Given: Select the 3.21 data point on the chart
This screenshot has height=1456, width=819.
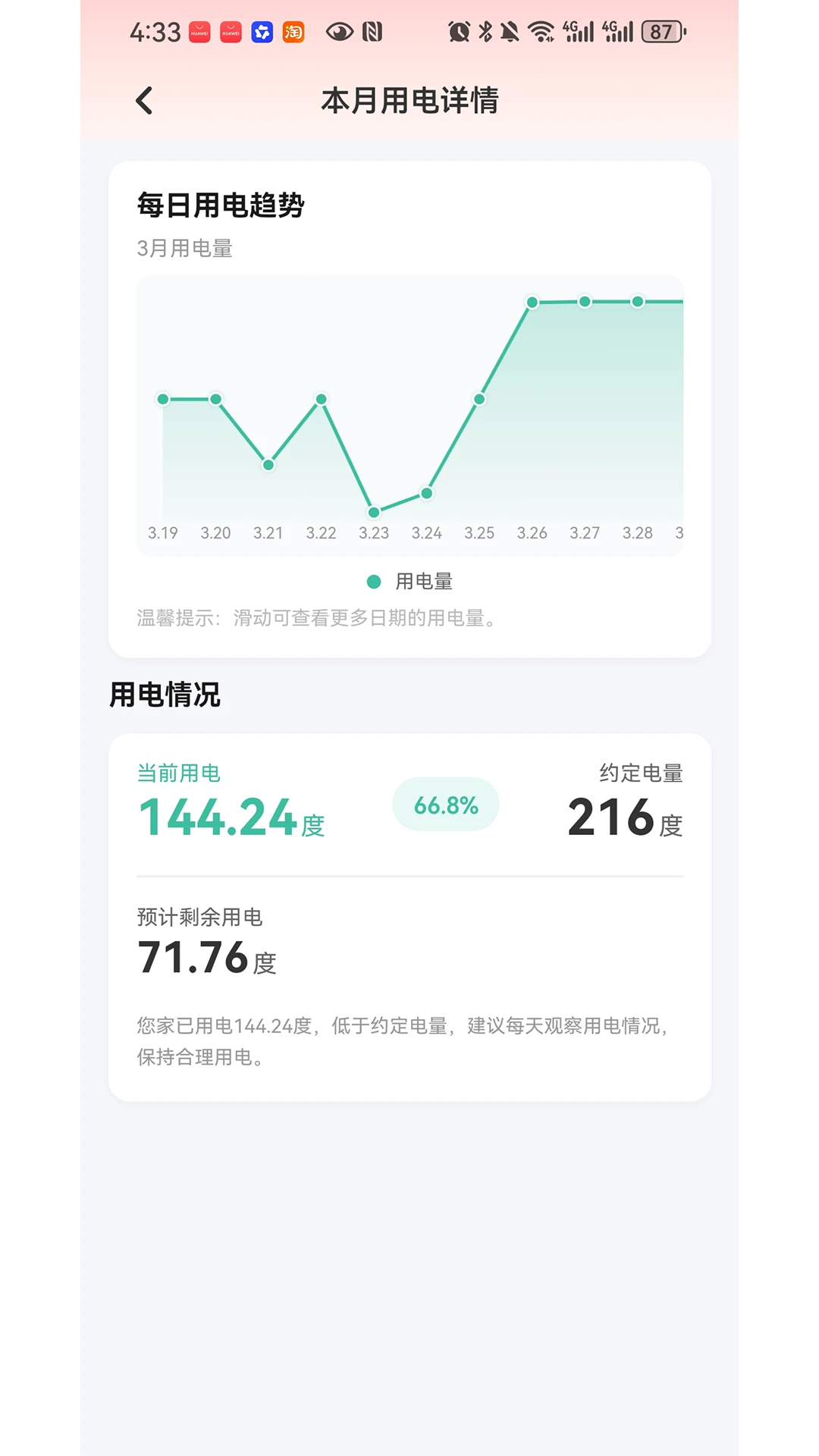Looking at the screenshot, I should click(x=268, y=465).
